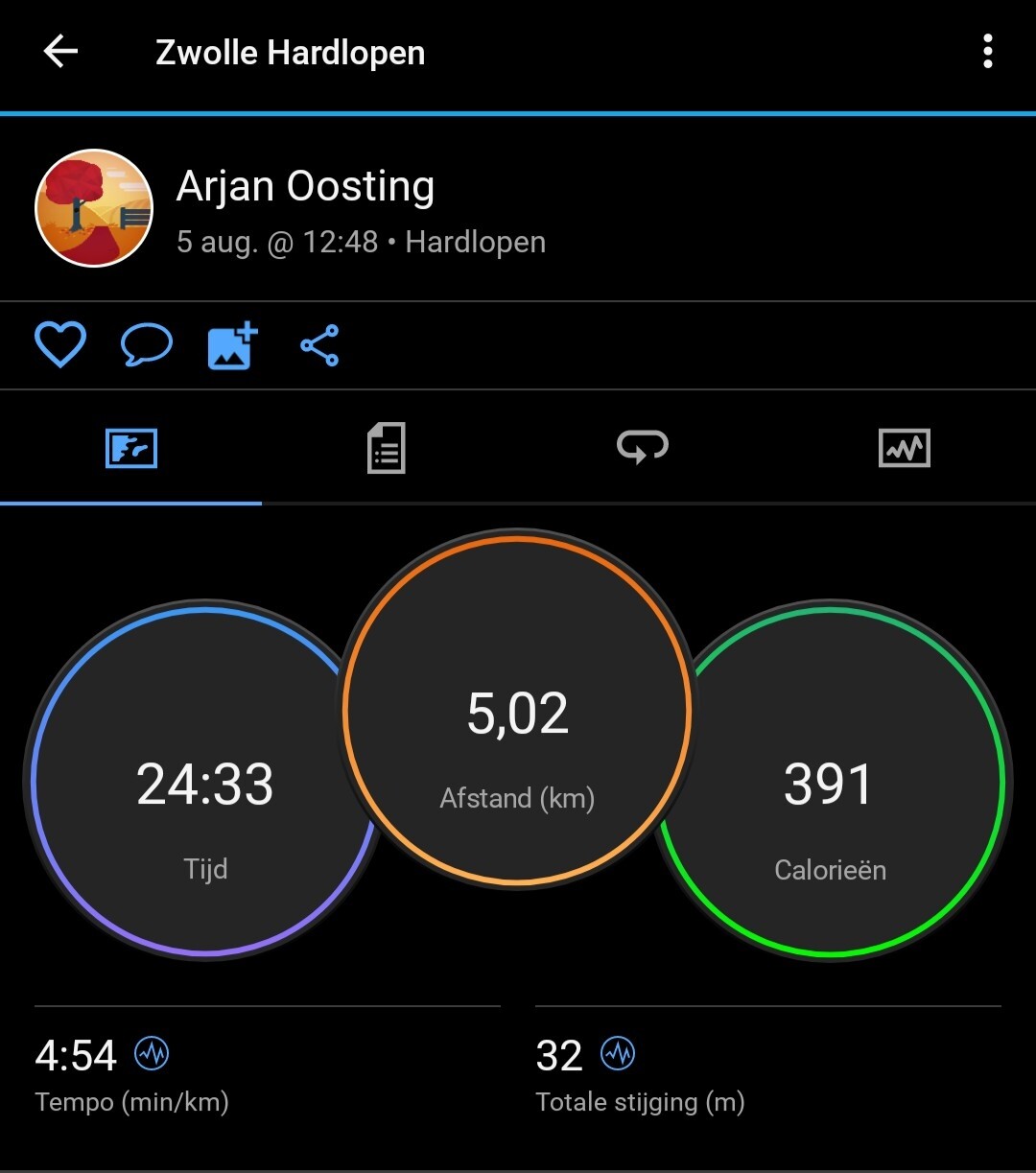
Task: Like this run with the heart icon
Action: point(60,345)
